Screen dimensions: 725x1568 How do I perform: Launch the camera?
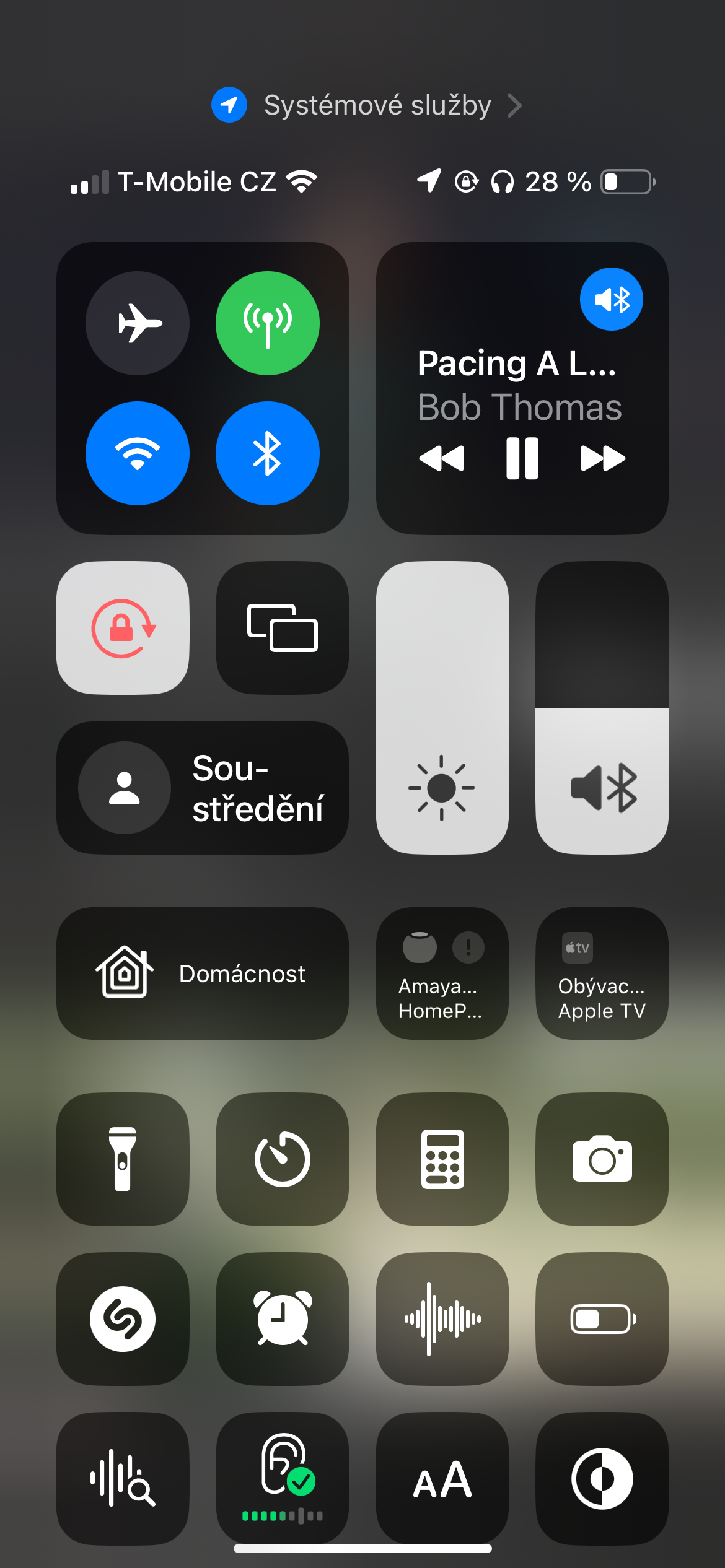pyautogui.click(x=602, y=1159)
